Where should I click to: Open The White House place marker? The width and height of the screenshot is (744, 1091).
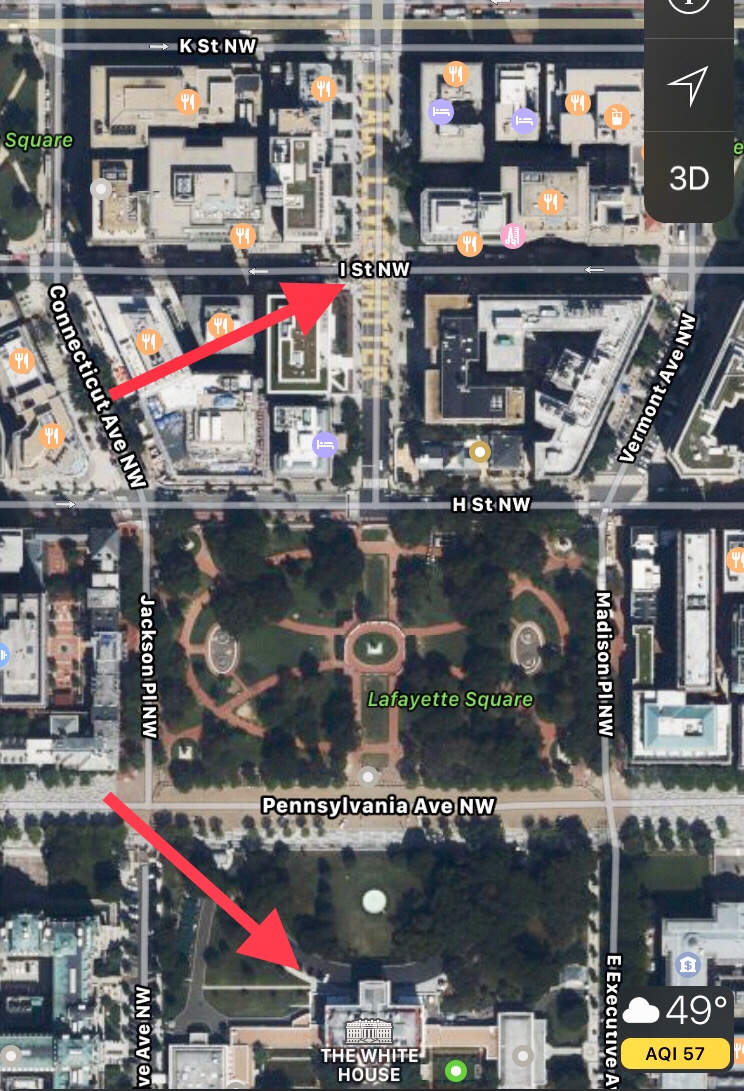(360, 1034)
